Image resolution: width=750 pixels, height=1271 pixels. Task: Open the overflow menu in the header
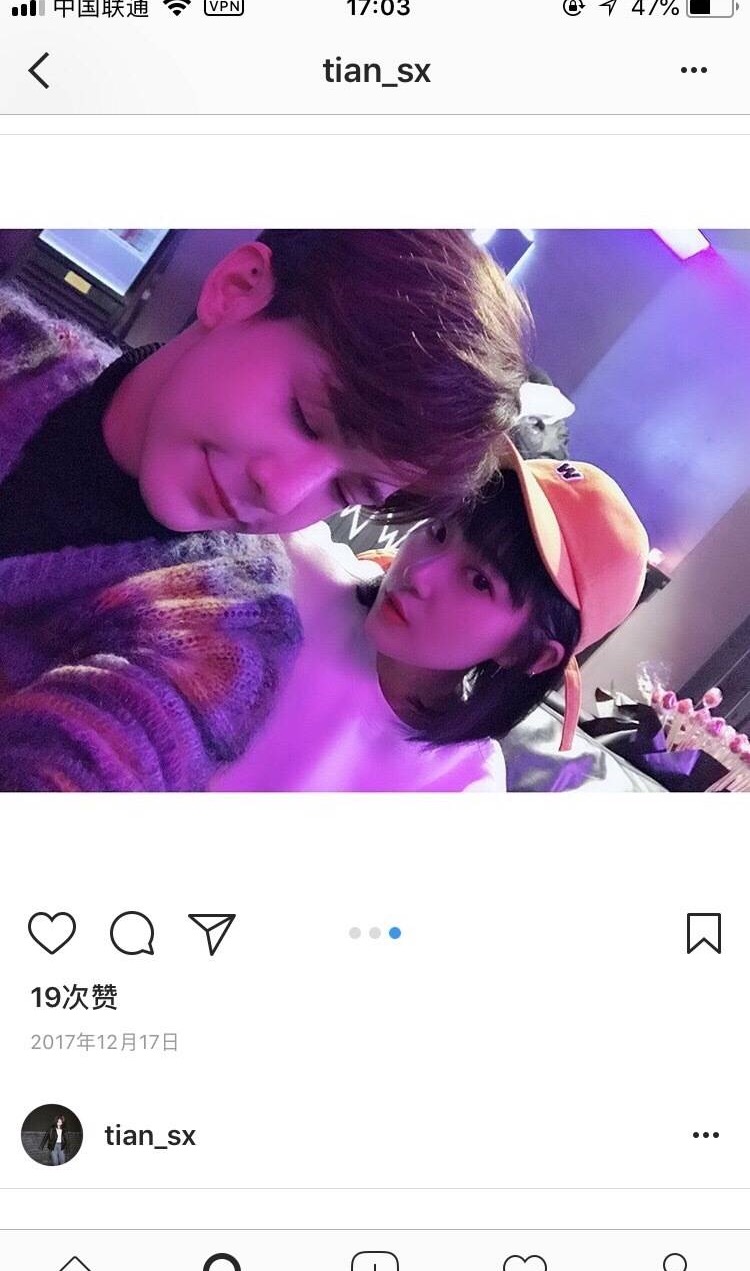pyautogui.click(x=693, y=70)
